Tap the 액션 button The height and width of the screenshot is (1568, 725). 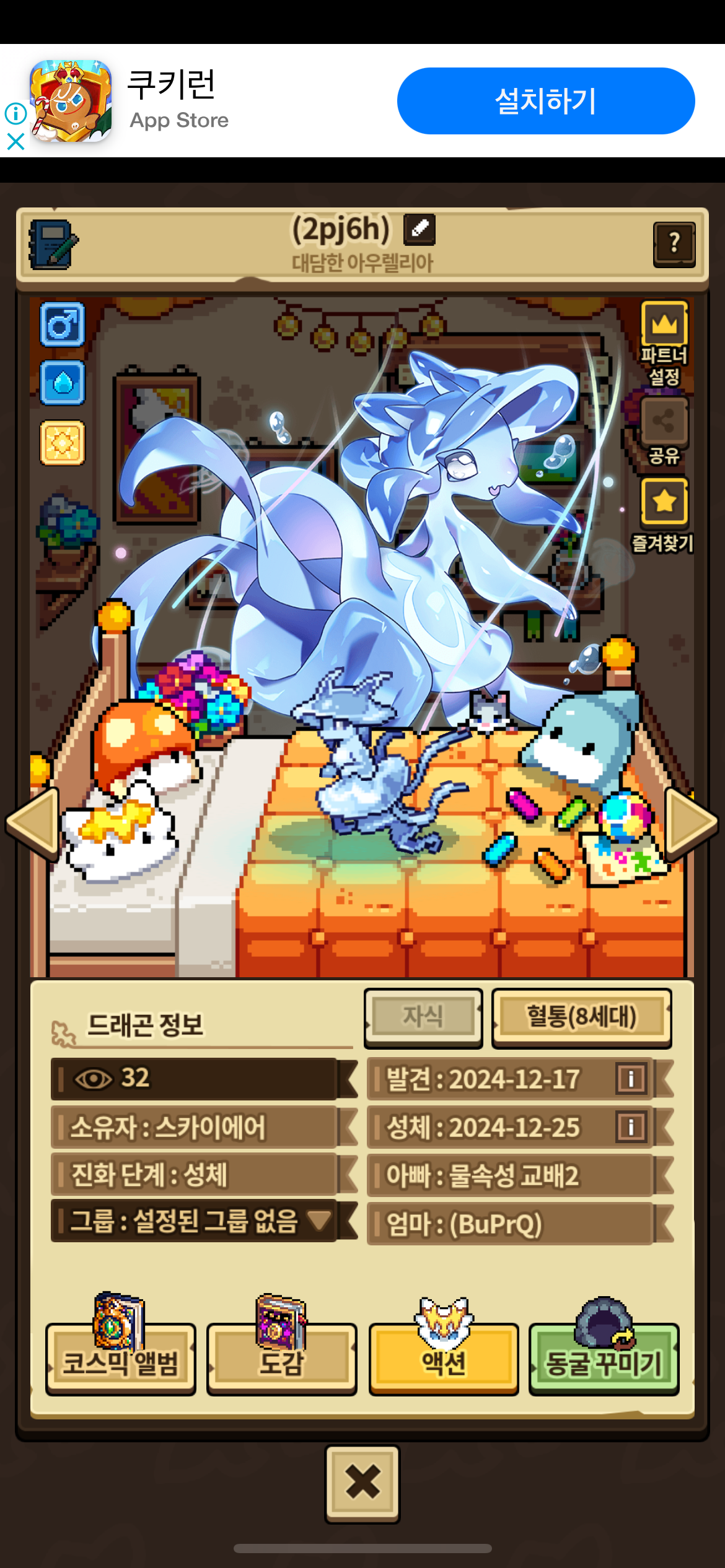(444, 1360)
